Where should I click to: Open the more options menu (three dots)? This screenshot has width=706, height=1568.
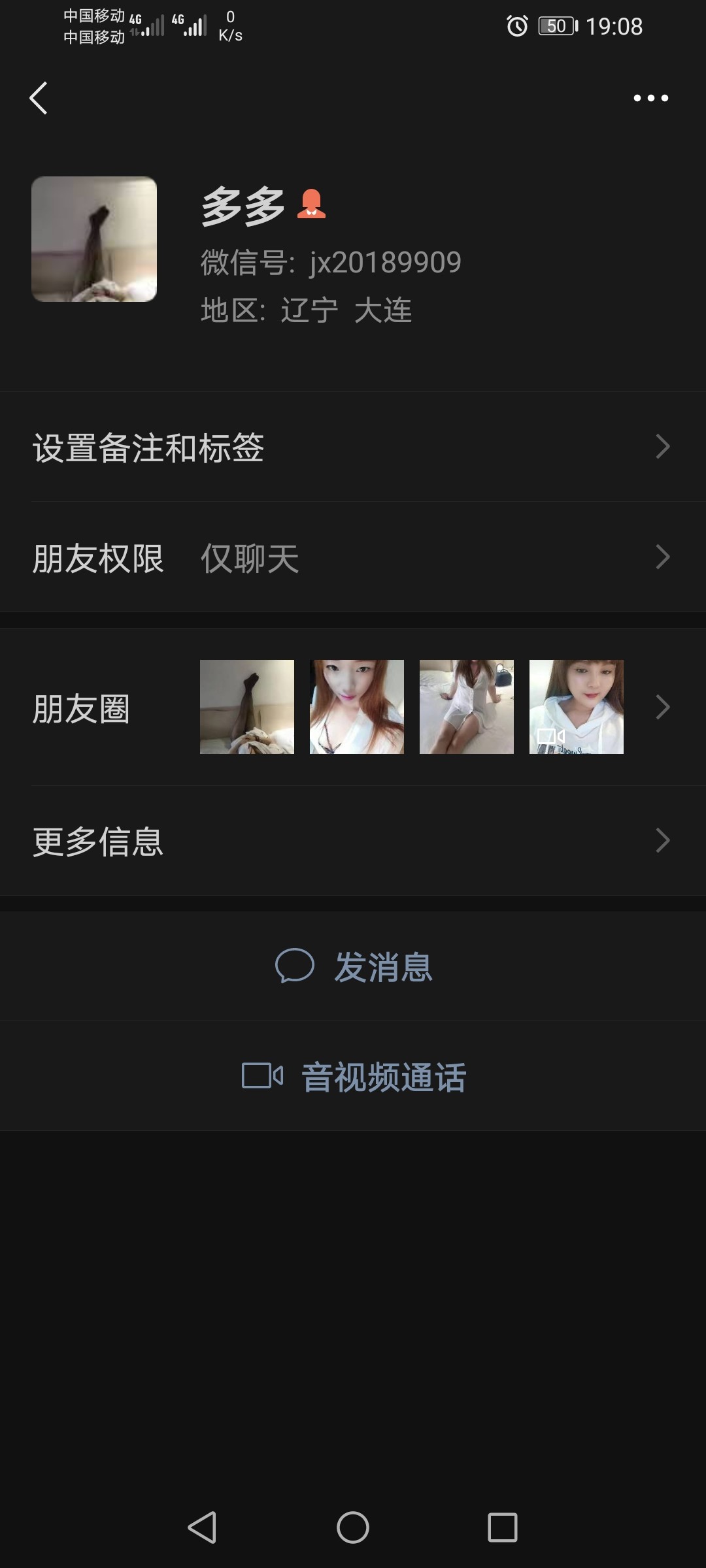coord(650,99)
